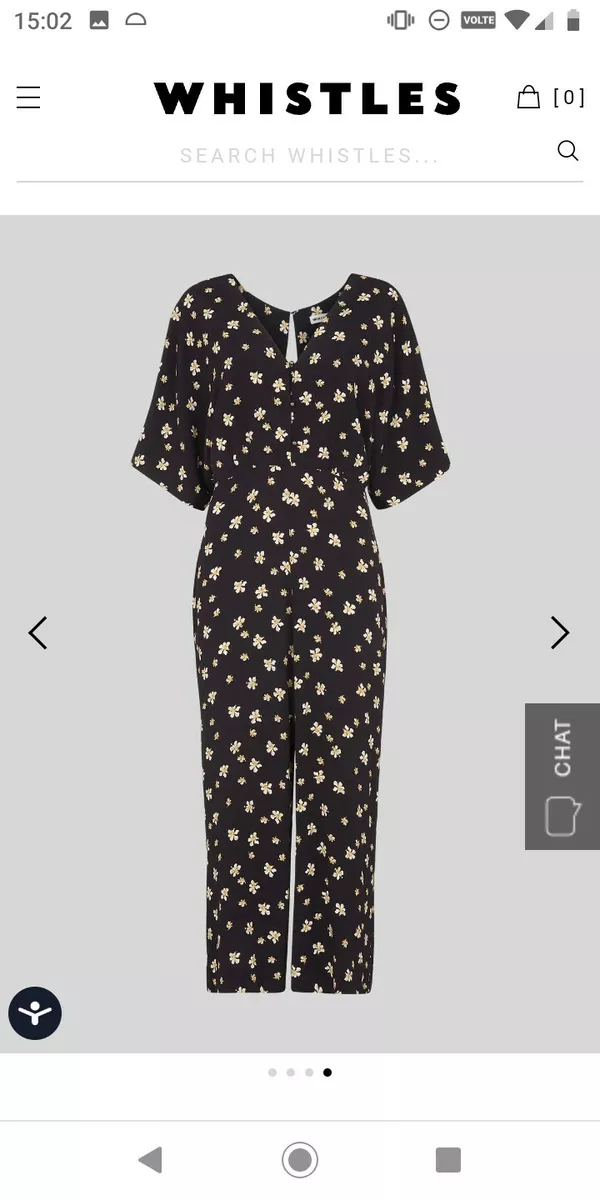Open the Chat side tab

(x=562, y=777)
